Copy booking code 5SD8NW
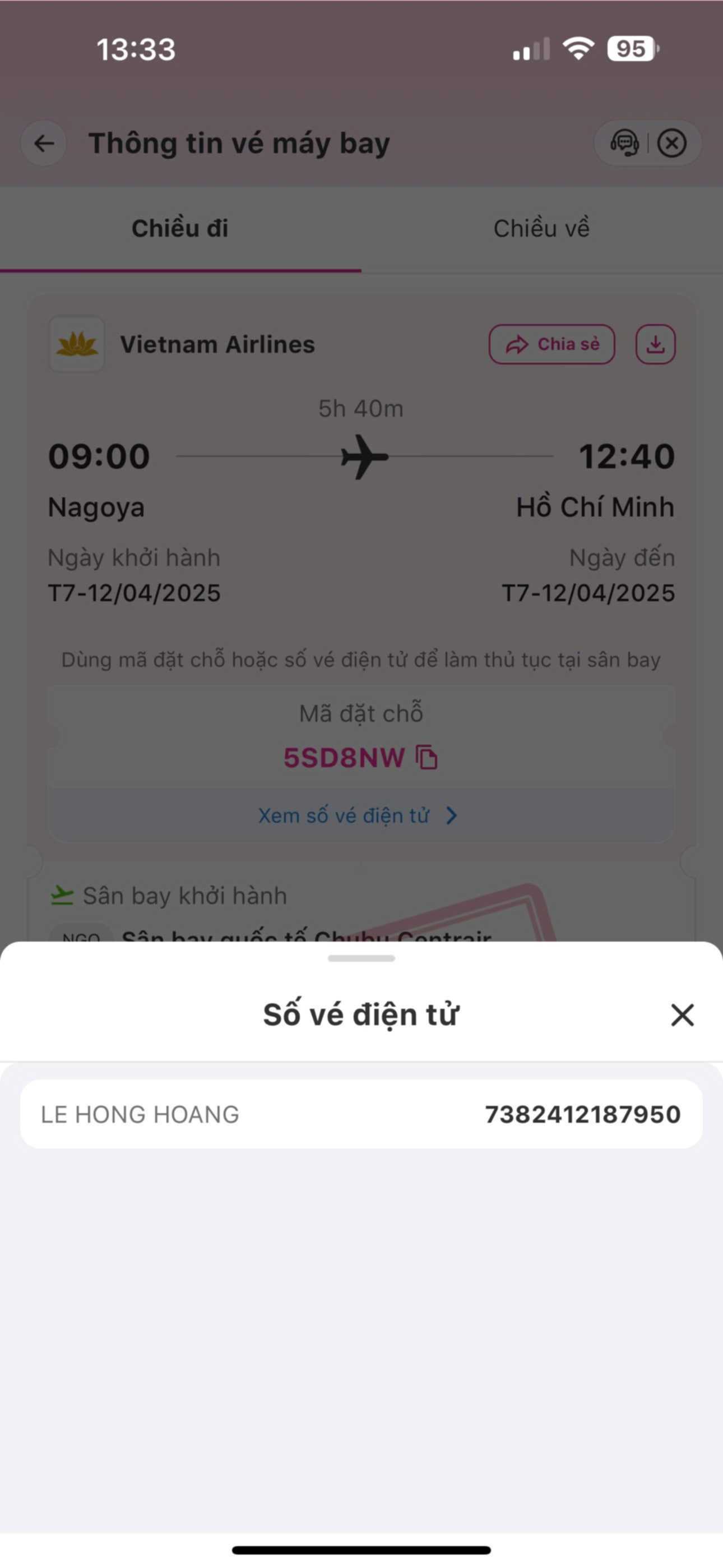This screenshot has width=723, height=1568. [427, 757]
